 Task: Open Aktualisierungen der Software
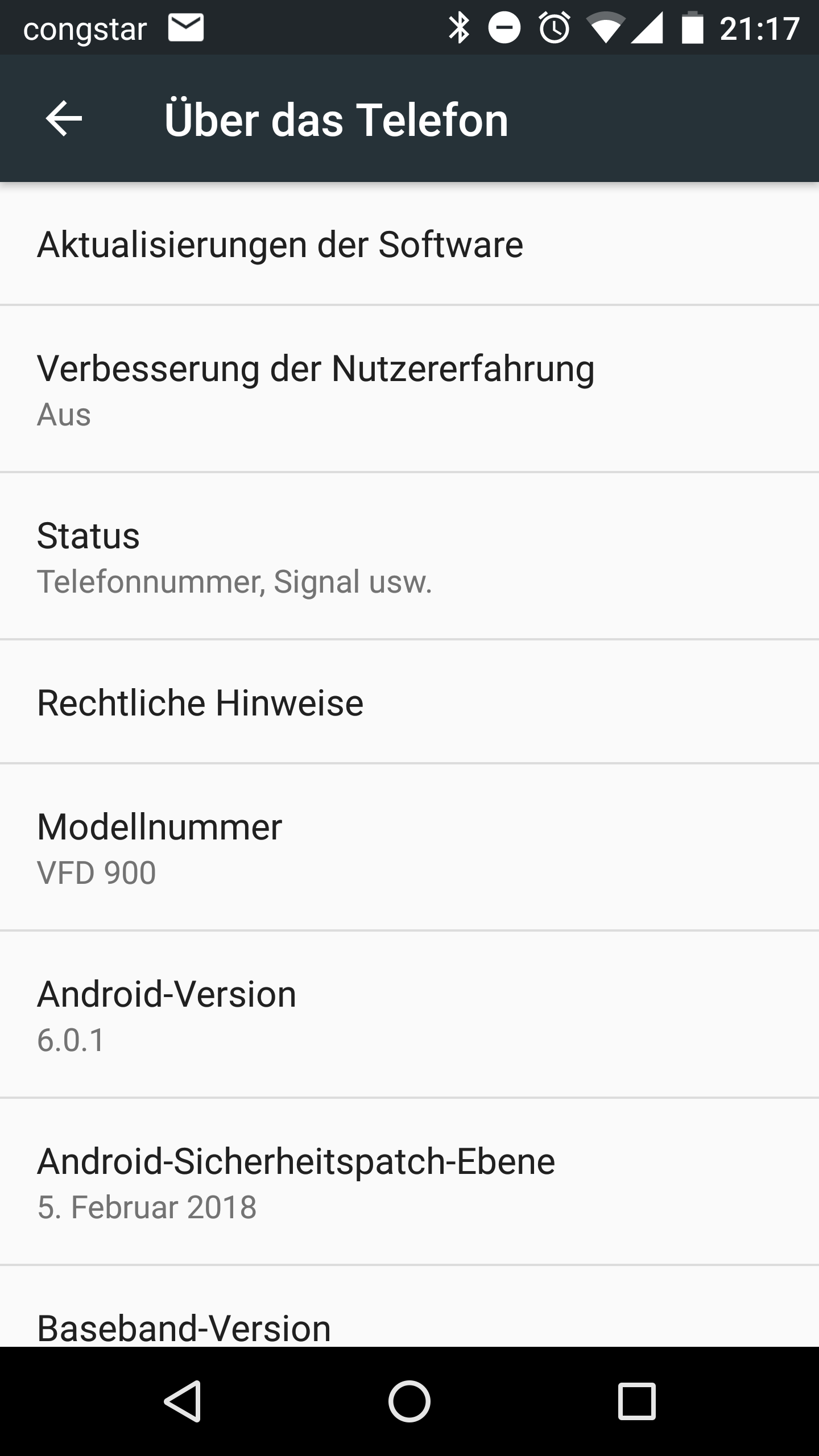click(409, 245)
